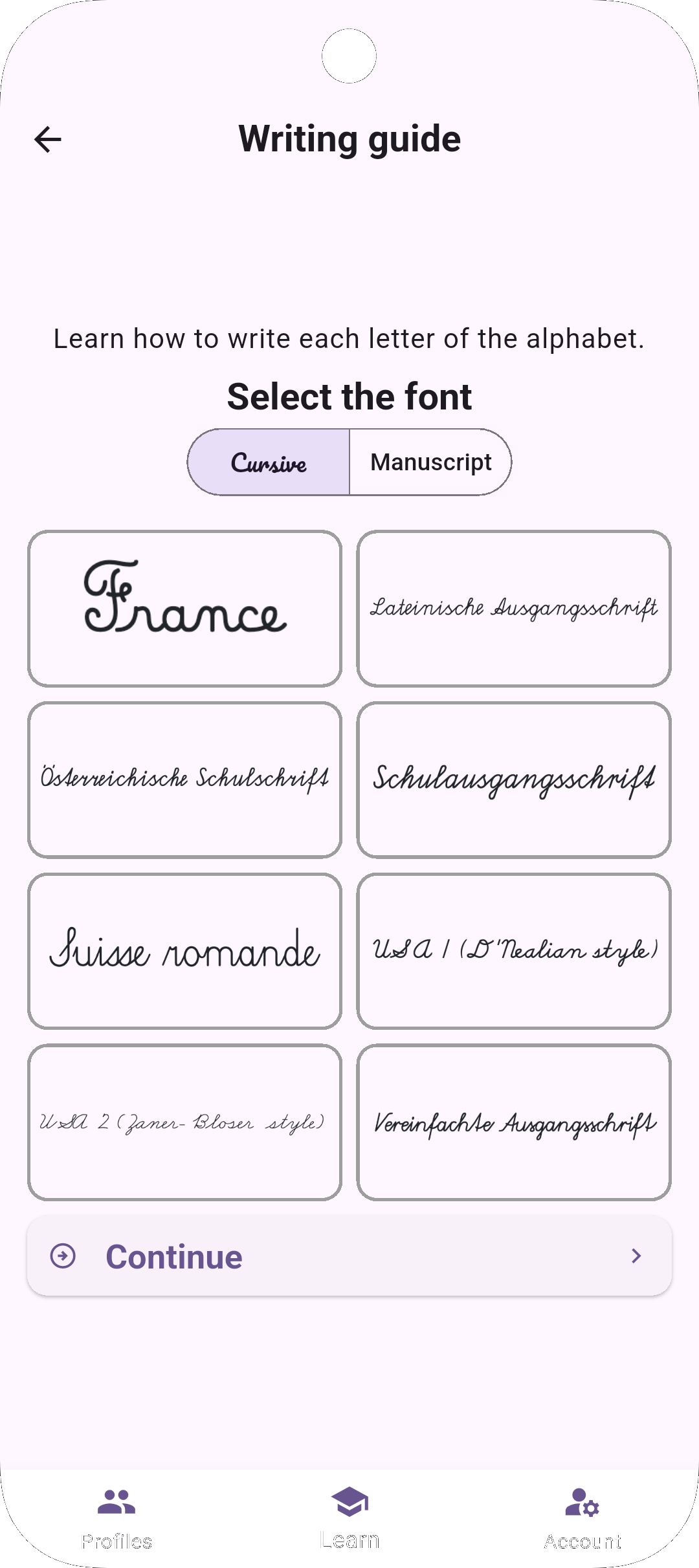Click the back arrow icon
The width and height of the screenshot is (699, 1568).
click(x=47, y=139)
